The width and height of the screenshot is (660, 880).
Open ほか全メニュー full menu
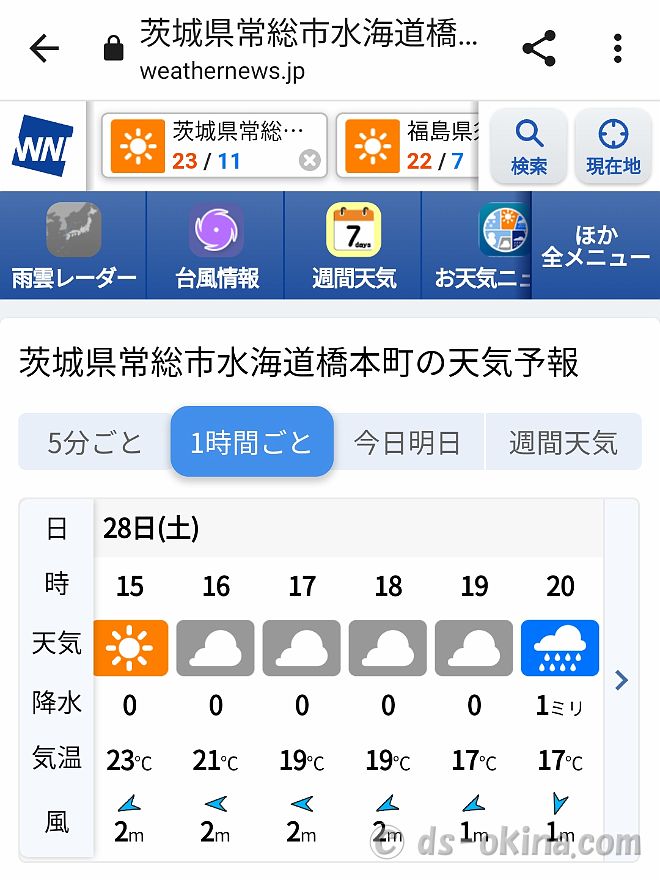coord(595,246)
